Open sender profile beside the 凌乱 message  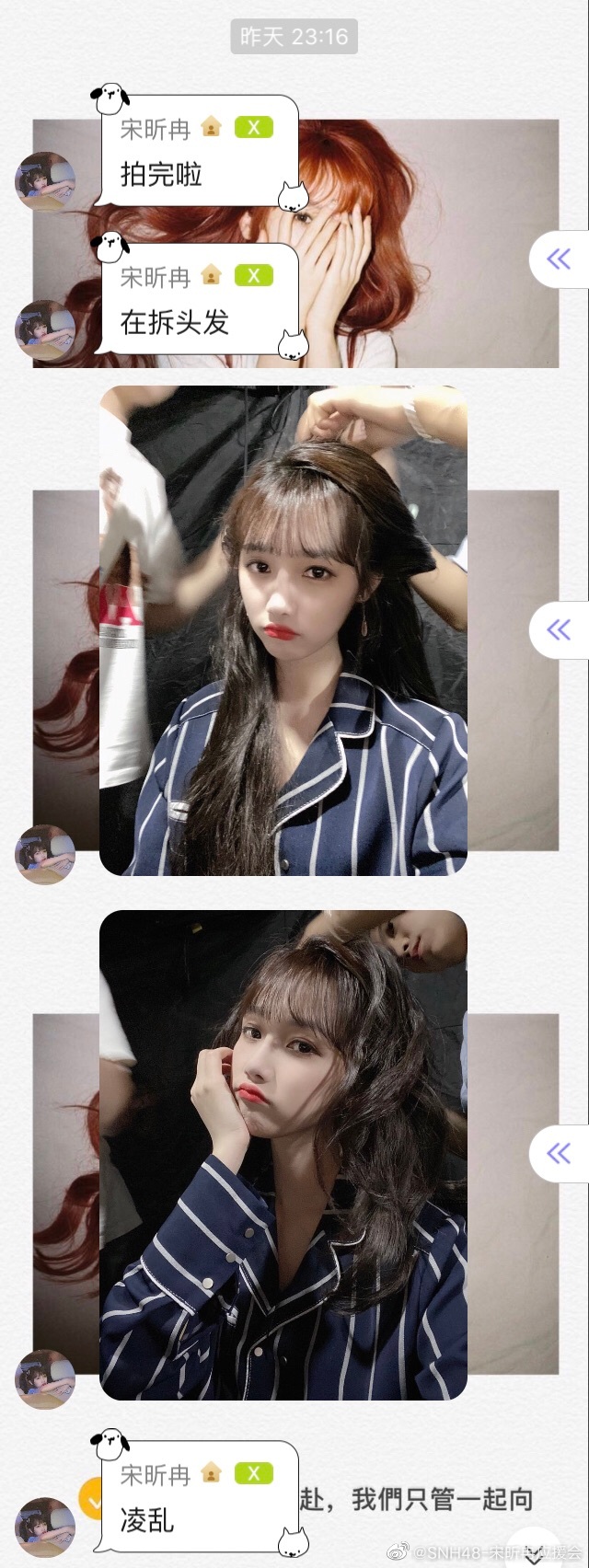[x=45, y=1528]
